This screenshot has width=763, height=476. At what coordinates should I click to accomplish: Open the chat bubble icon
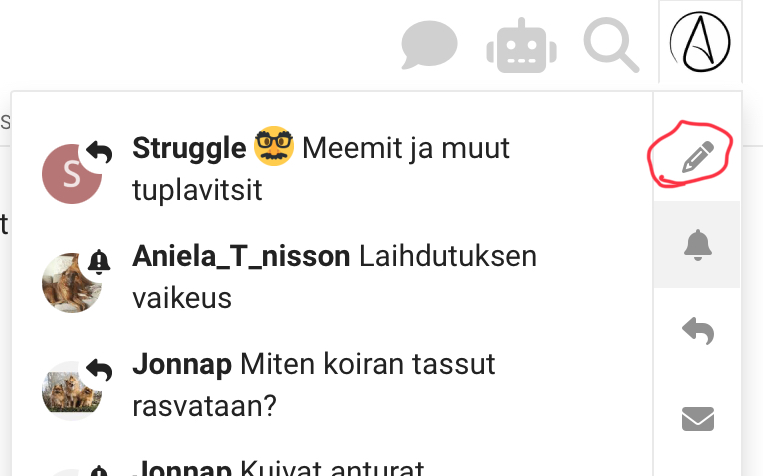tap(429, 45)
